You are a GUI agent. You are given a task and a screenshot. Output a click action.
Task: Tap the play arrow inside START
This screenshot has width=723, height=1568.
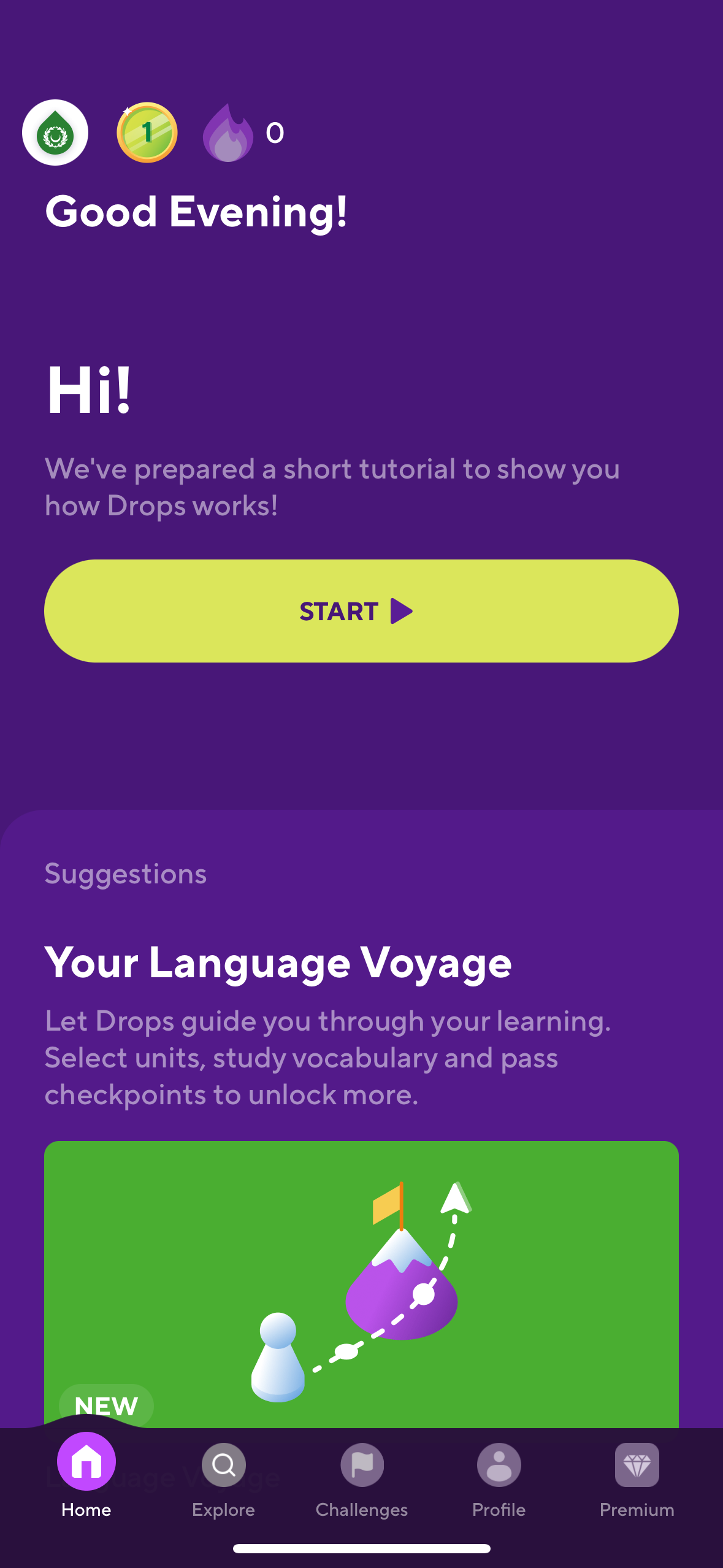pyautogui.click(x=400, y=611)
